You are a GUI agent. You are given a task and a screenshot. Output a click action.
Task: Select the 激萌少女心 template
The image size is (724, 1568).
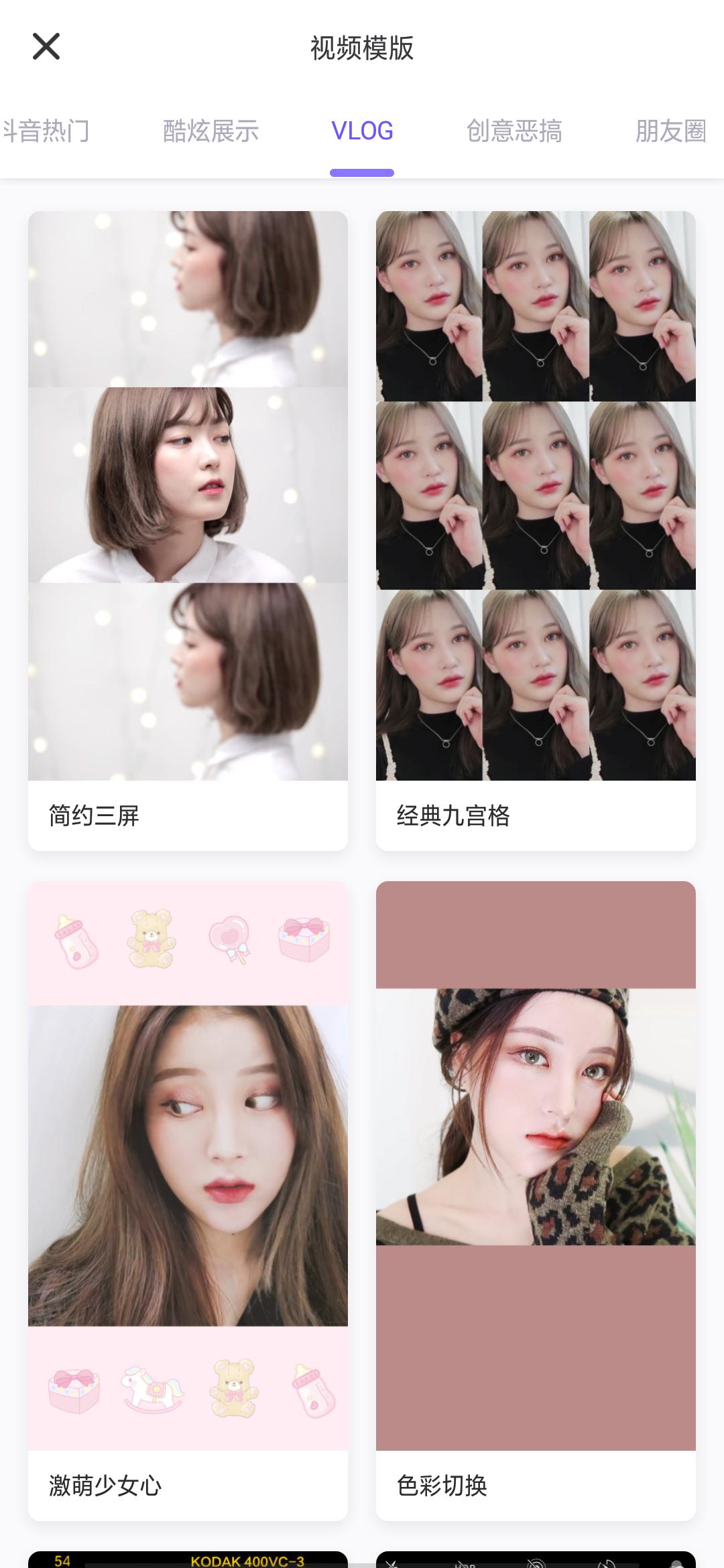(188, 1139)
